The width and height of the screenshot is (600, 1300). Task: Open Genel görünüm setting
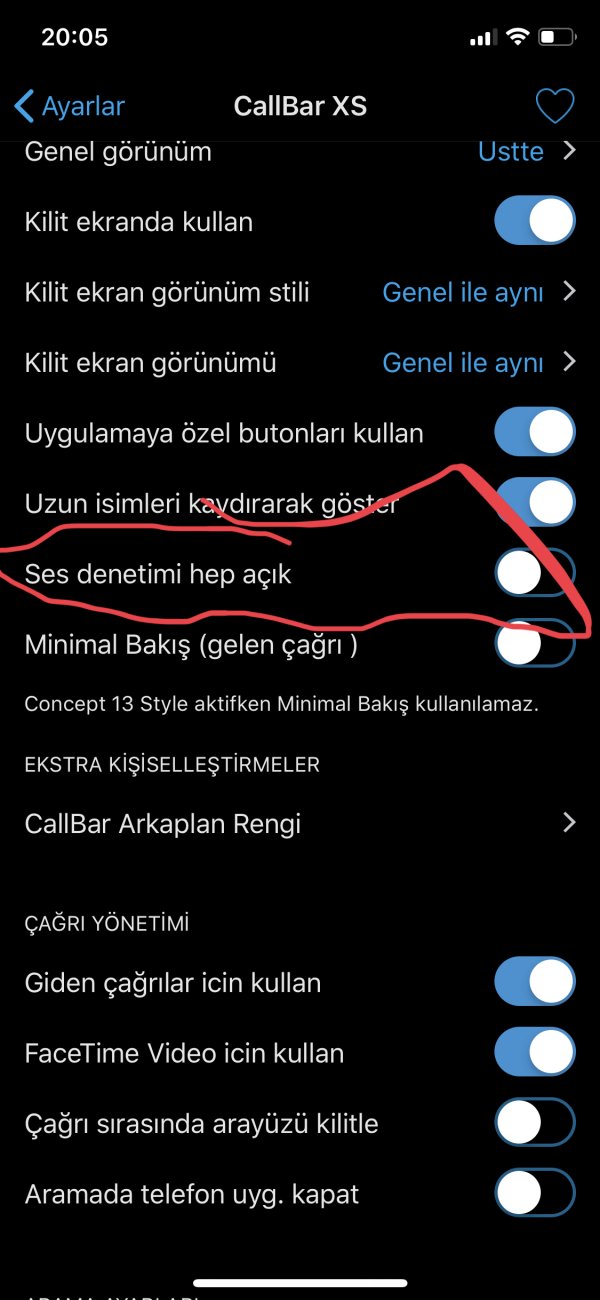(x=300, y=153)
